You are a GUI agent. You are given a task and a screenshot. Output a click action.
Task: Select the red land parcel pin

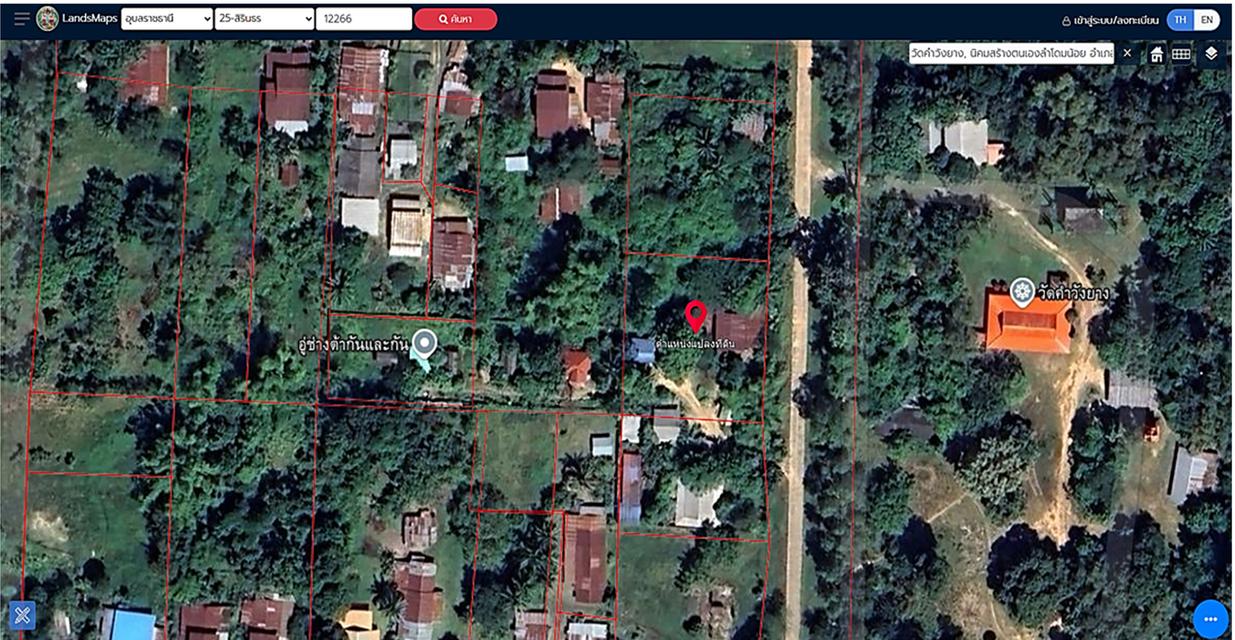(x=696, y=315)
